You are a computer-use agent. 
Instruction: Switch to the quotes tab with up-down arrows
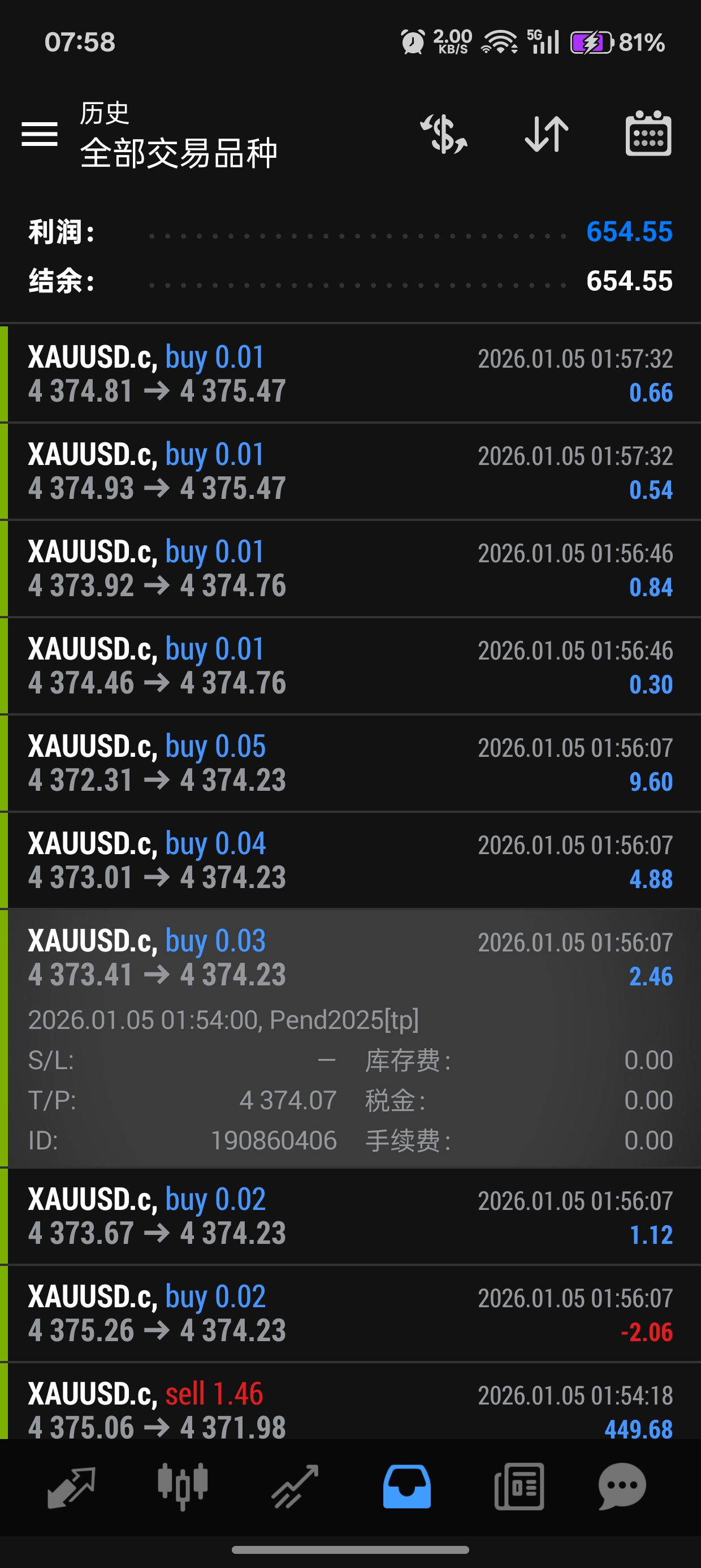click(x=71, y=1488)
